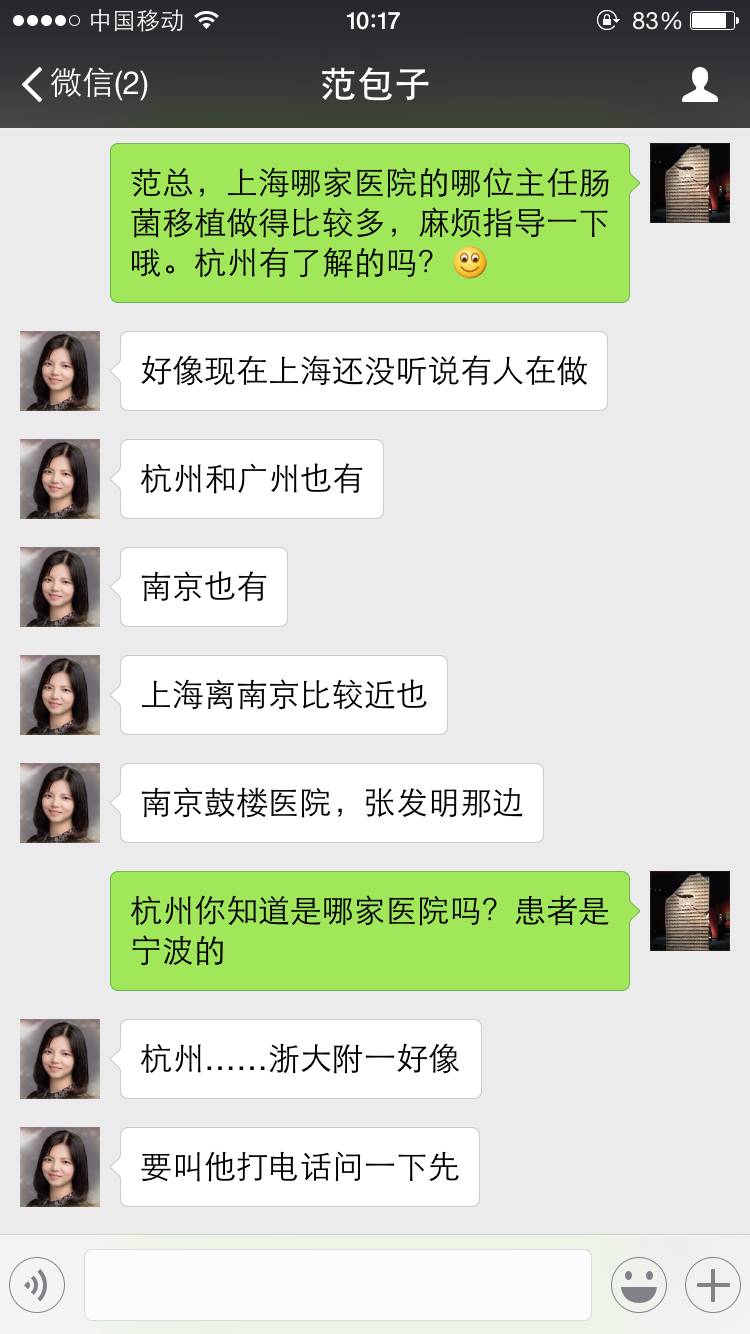
Task: Open contact avatar beside 杭州和广州也有
Action: [x=60, y=479]
